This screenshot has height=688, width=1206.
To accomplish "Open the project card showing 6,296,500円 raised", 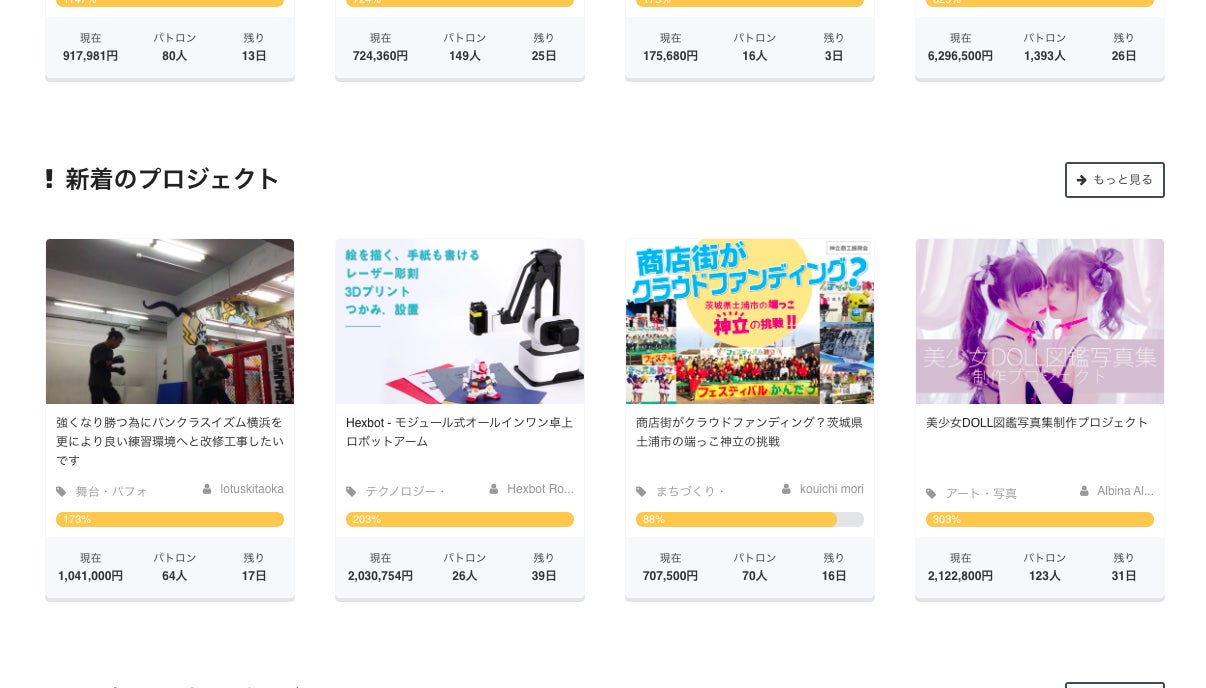I will pos(1040,47).
